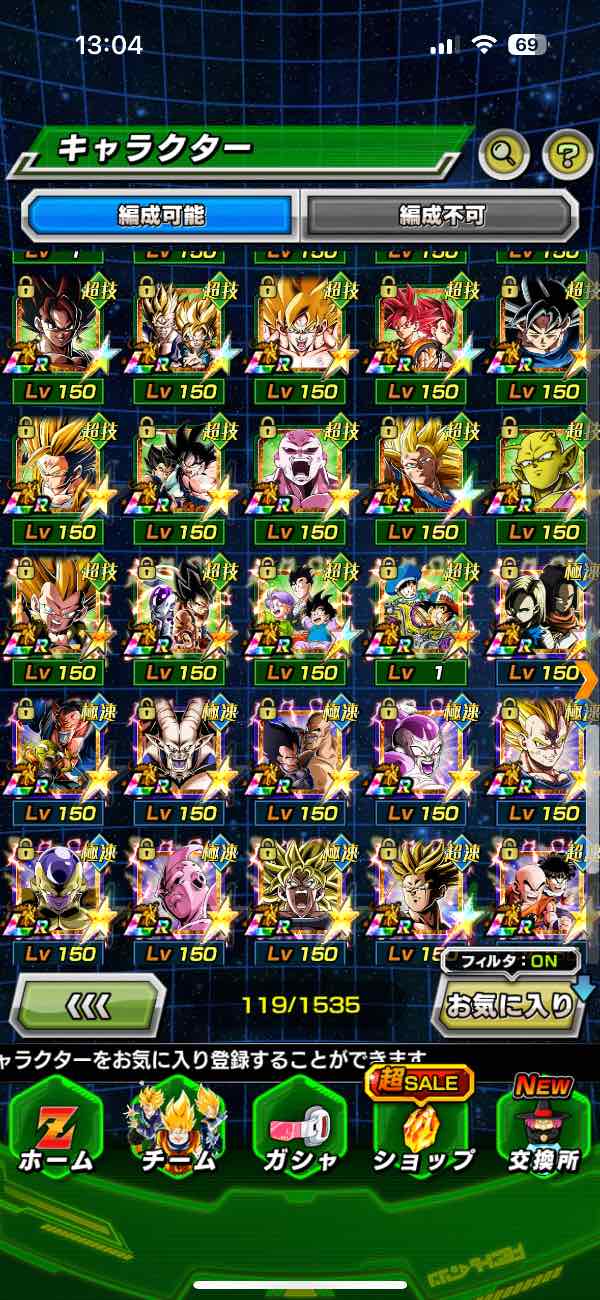Open the question mark help icon
Viewport: 600px width, 1300px height.
tap(567, 154)
